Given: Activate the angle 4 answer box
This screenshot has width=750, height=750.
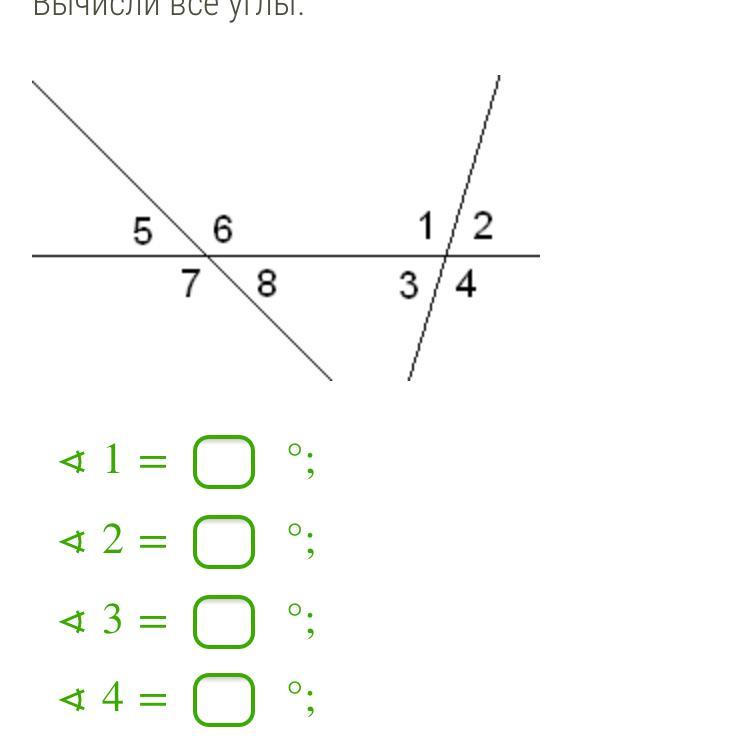Looking at the screenshot, I should [x=224, y=700].
